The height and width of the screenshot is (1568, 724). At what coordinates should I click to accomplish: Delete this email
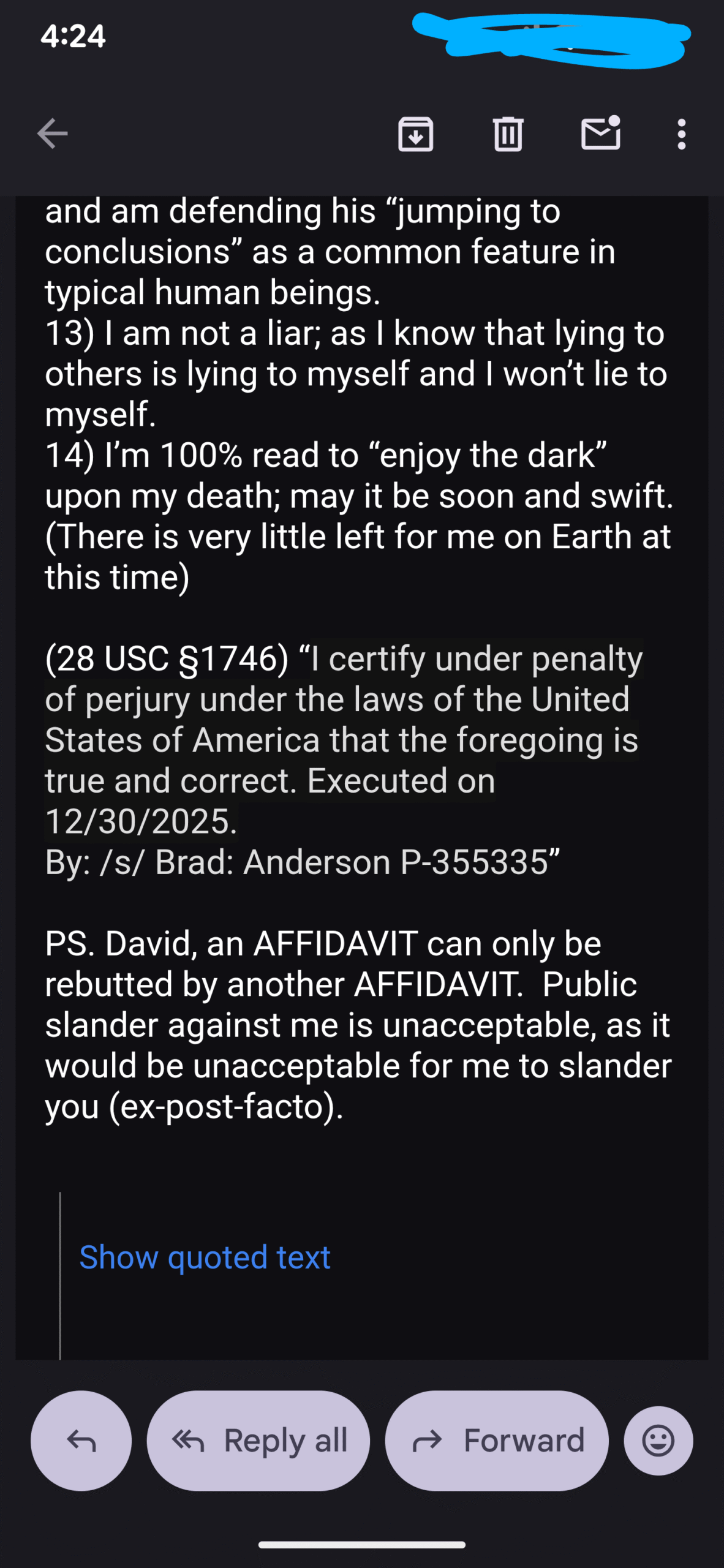coord(508,134)
